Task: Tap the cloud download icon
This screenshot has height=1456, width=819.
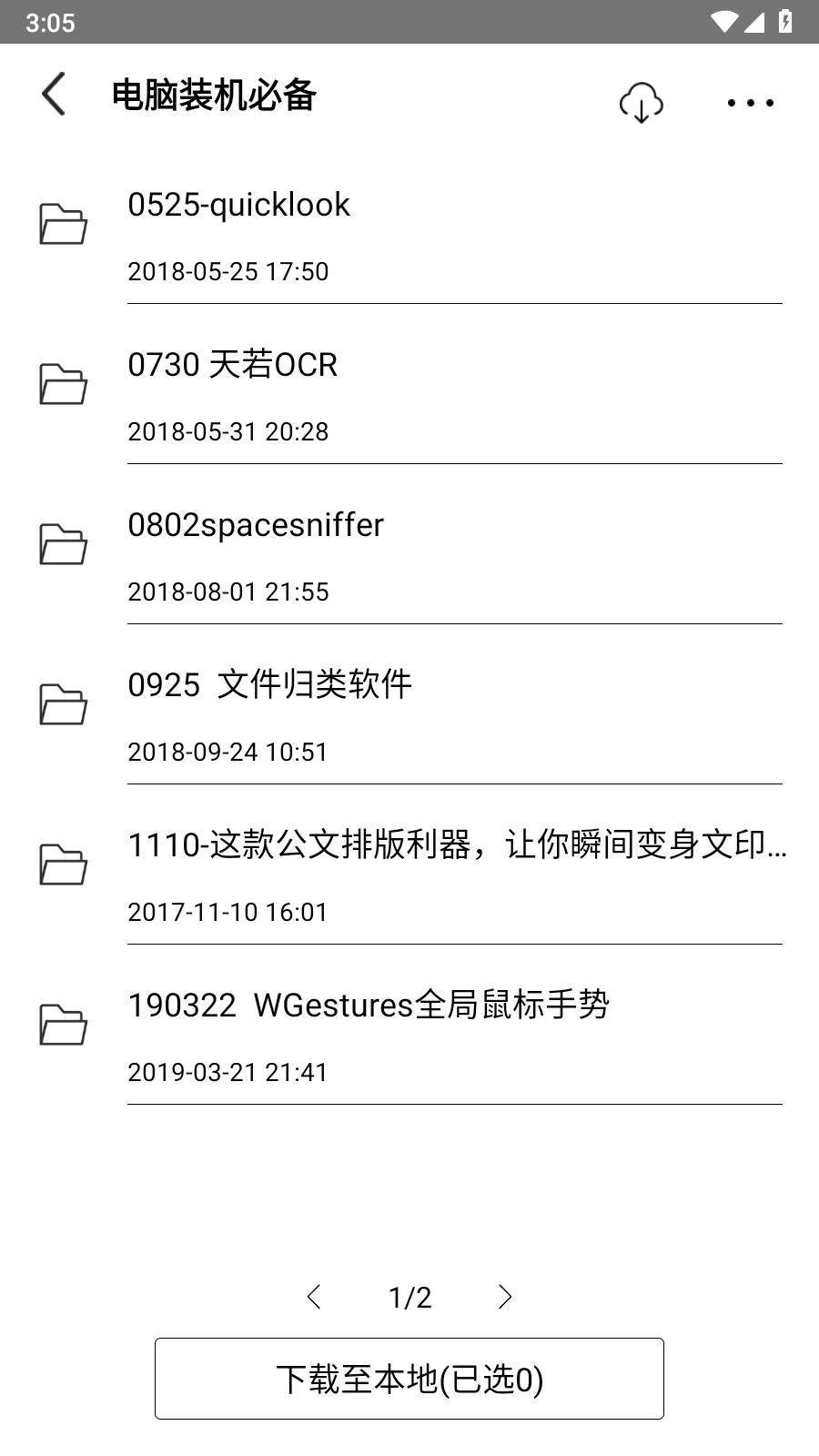Action: pos(641,102)
